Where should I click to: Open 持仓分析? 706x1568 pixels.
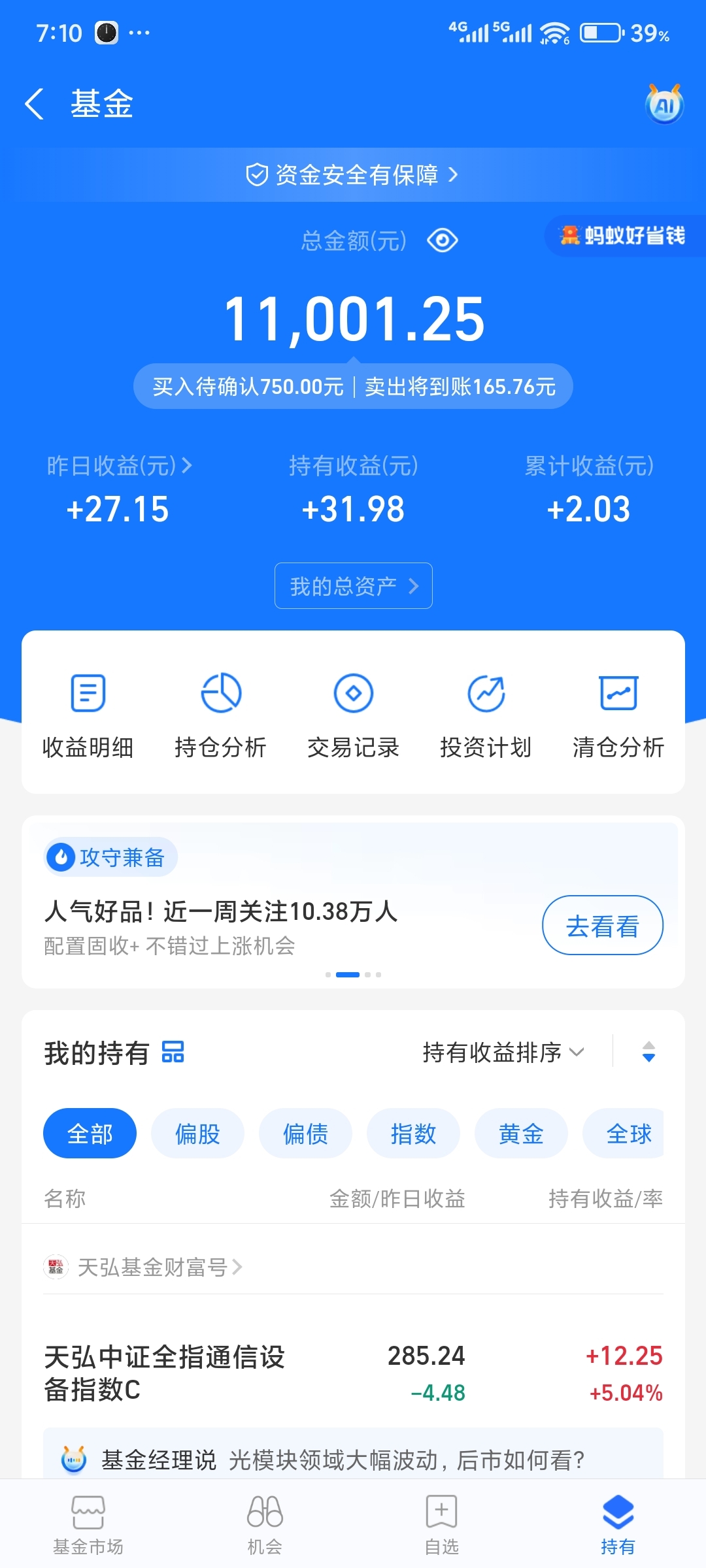click(x=221, y=714)
